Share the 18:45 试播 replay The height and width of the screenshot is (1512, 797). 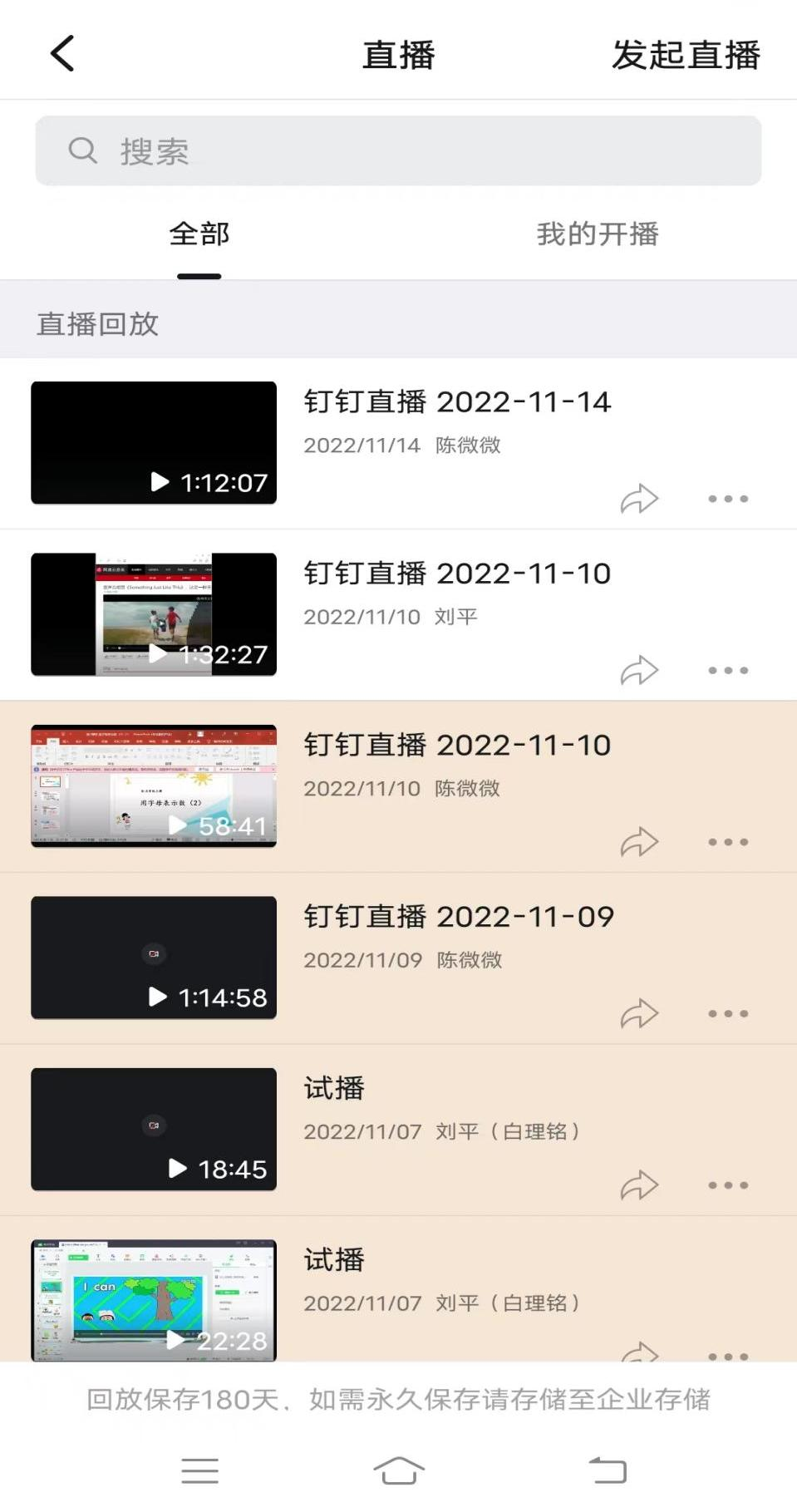click(x=639, y=1185)
